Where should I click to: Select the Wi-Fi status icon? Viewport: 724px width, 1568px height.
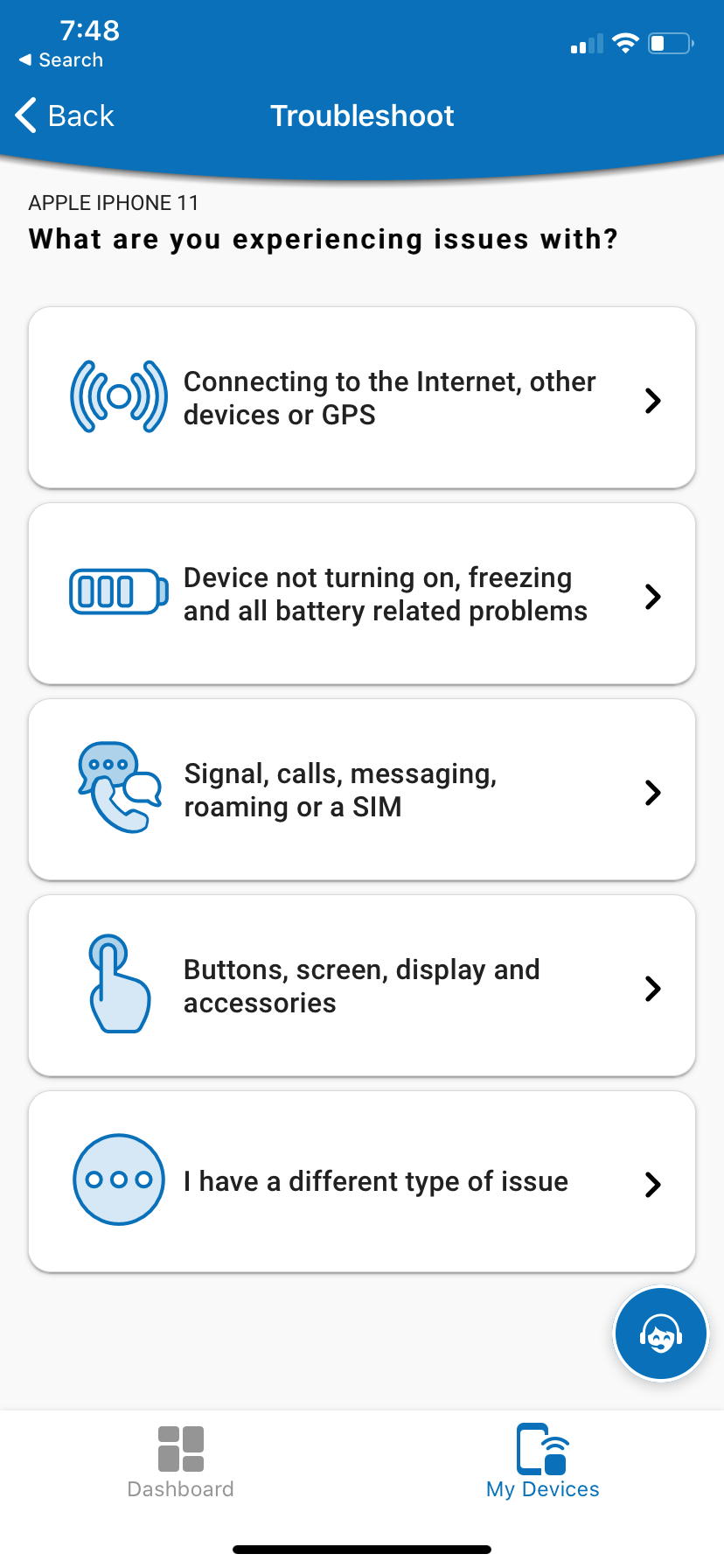click(x=624, y=43)
